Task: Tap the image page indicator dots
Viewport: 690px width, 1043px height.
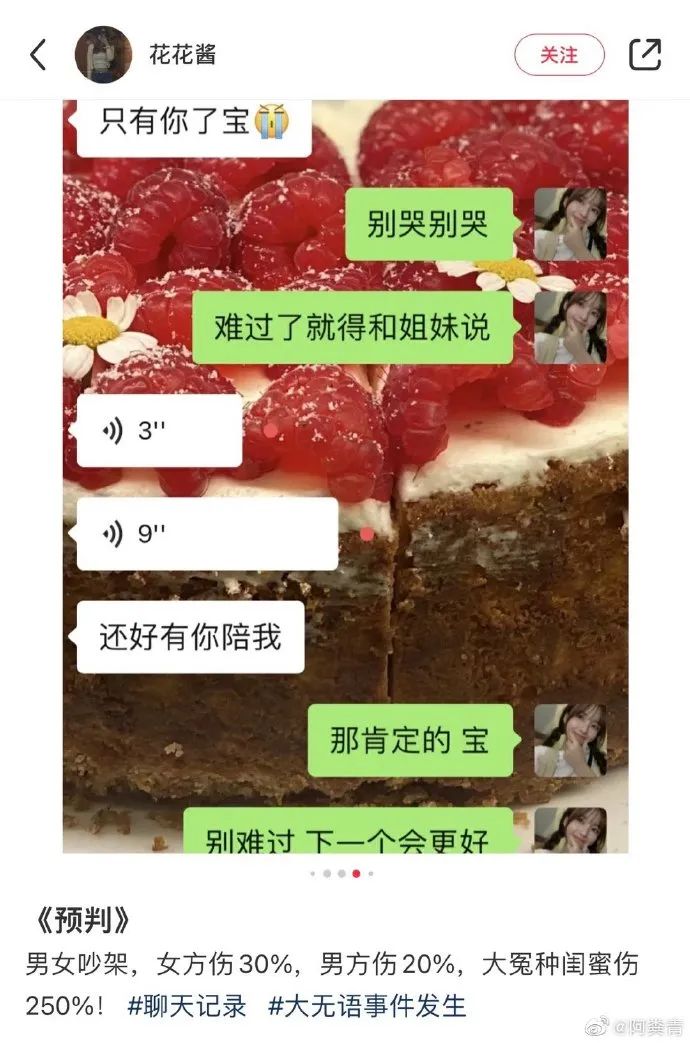Action: 342,873
